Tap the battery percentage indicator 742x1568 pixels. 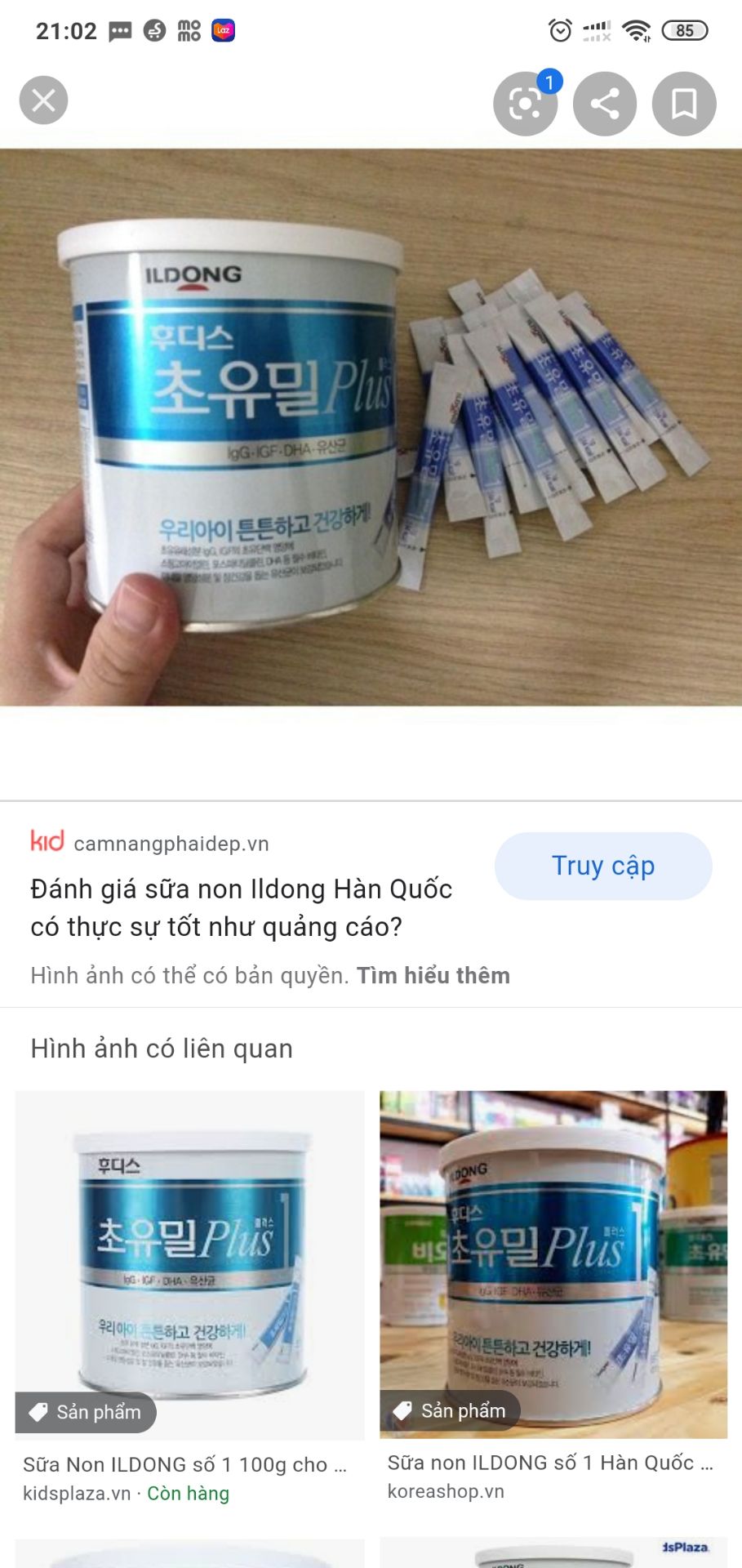(x=686, y=29)
